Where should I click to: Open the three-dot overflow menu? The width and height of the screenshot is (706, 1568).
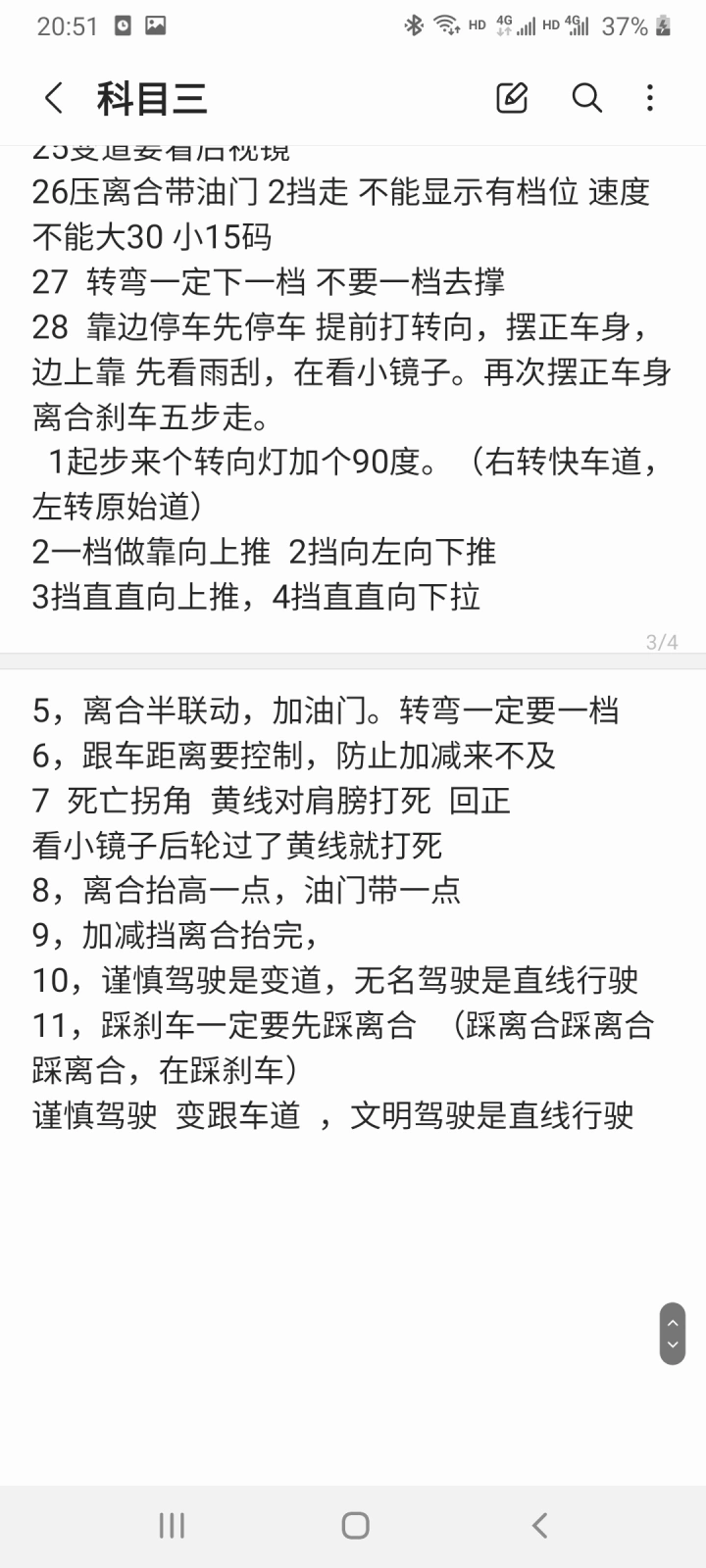point(650,98)
